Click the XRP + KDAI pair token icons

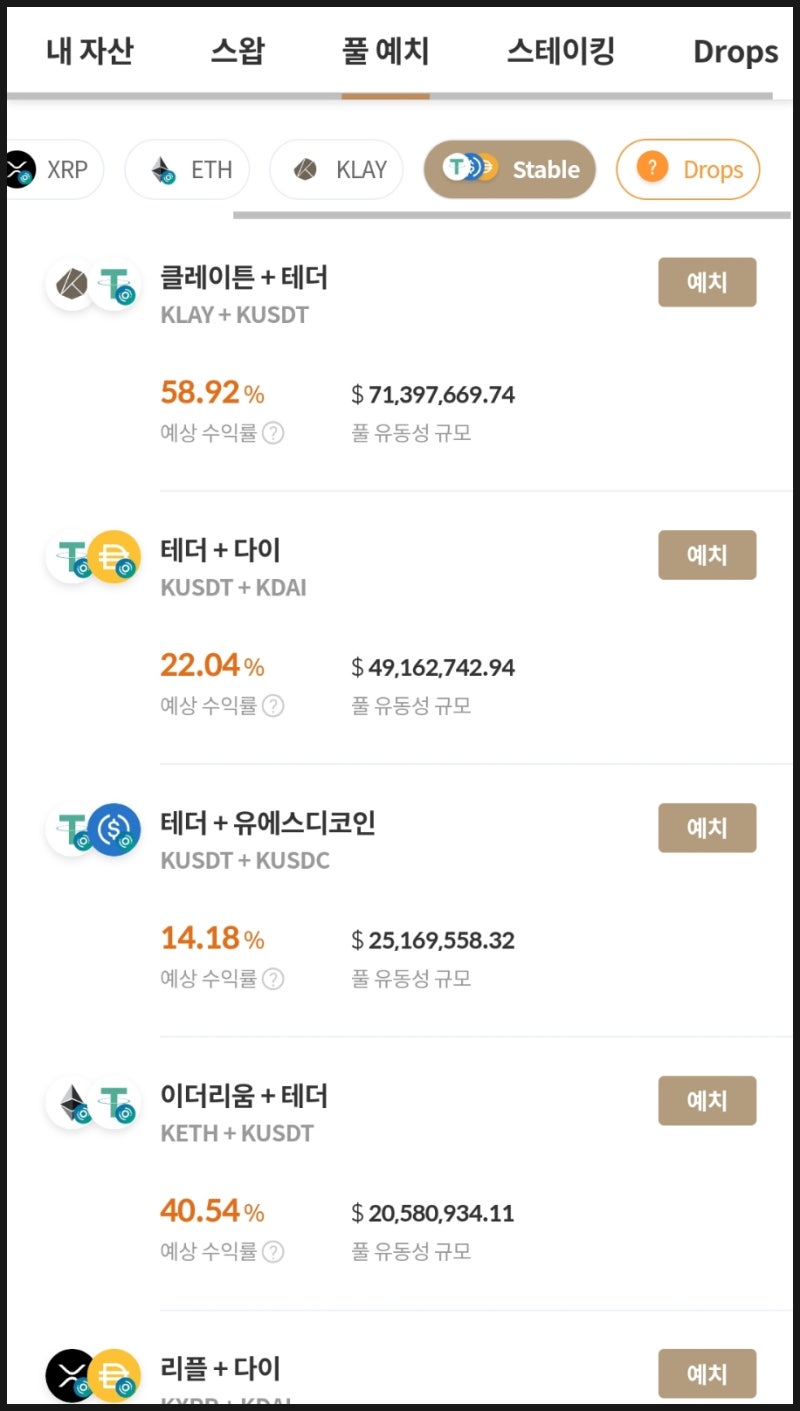pos(93,1375)
